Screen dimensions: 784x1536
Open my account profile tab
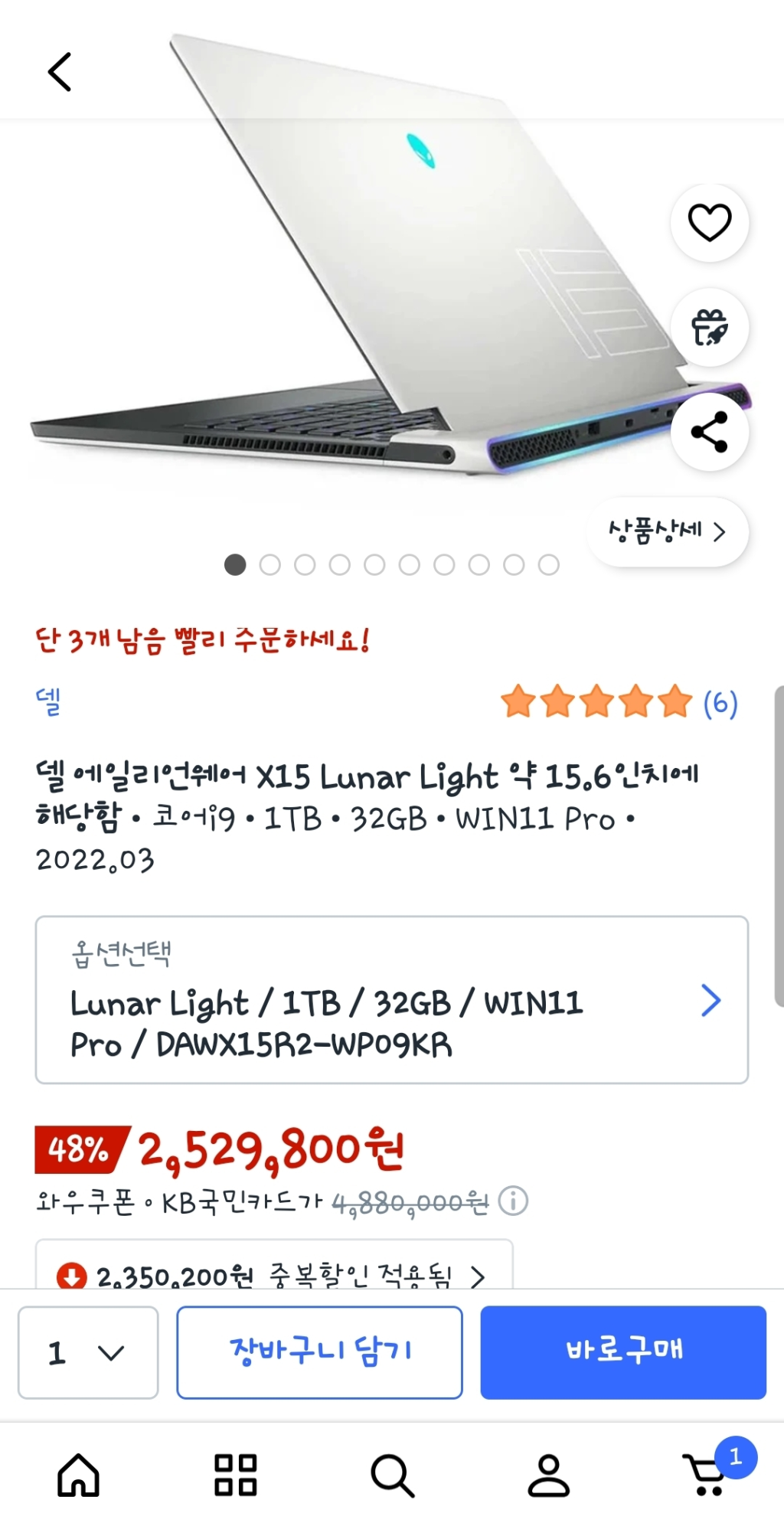pyautogui.click(x=549, y=1475)
